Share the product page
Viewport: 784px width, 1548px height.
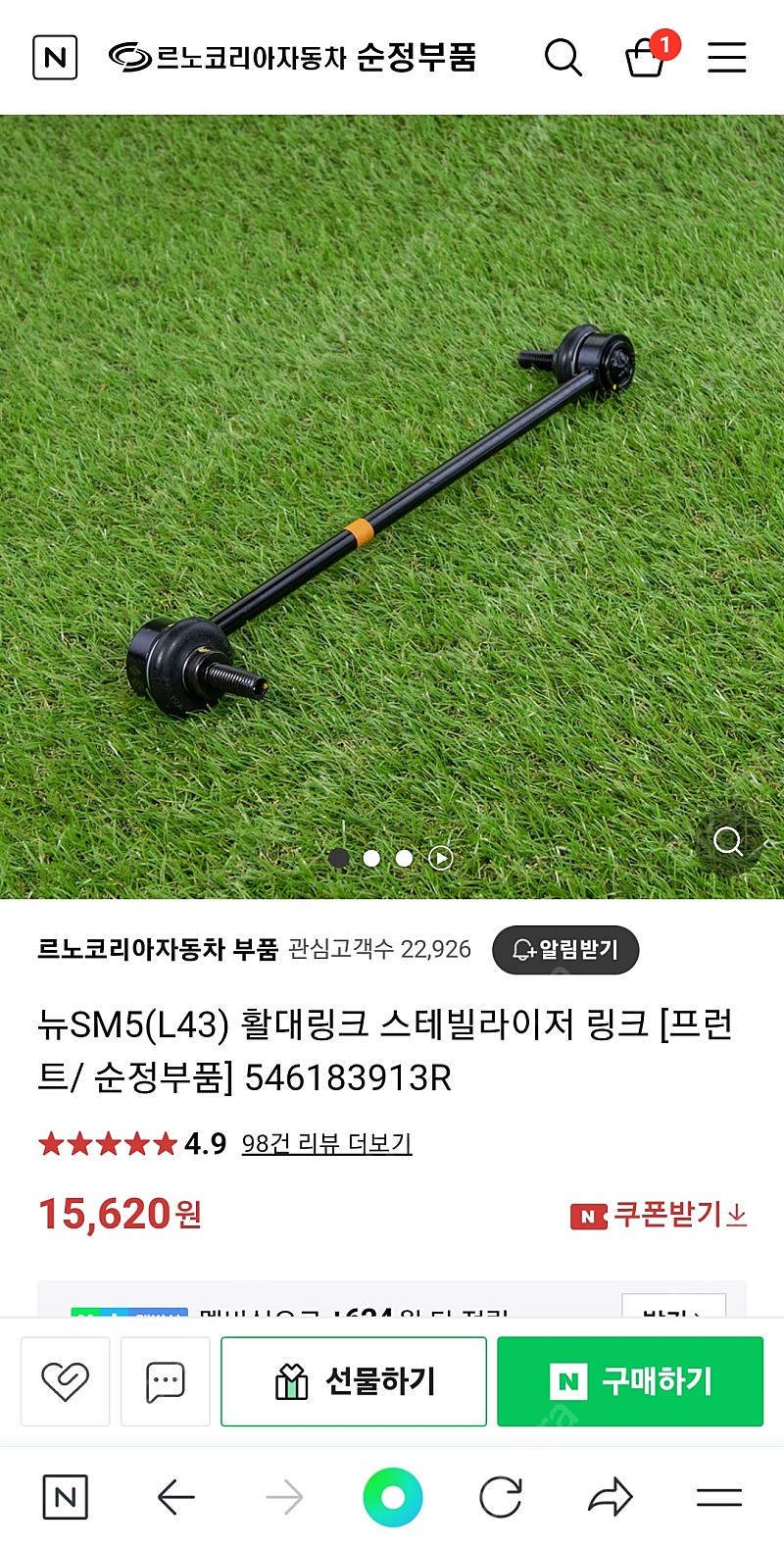pos(611,1497)
